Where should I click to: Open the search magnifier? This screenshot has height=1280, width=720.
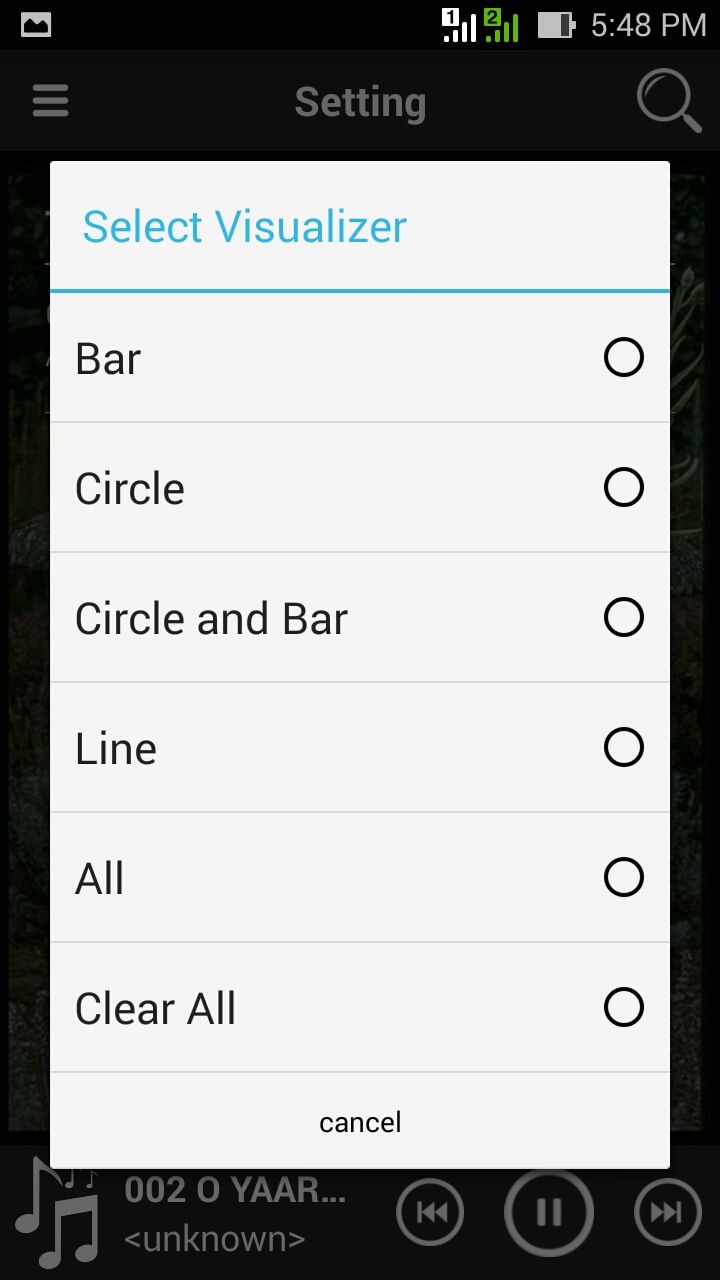(x=668, y=101)
